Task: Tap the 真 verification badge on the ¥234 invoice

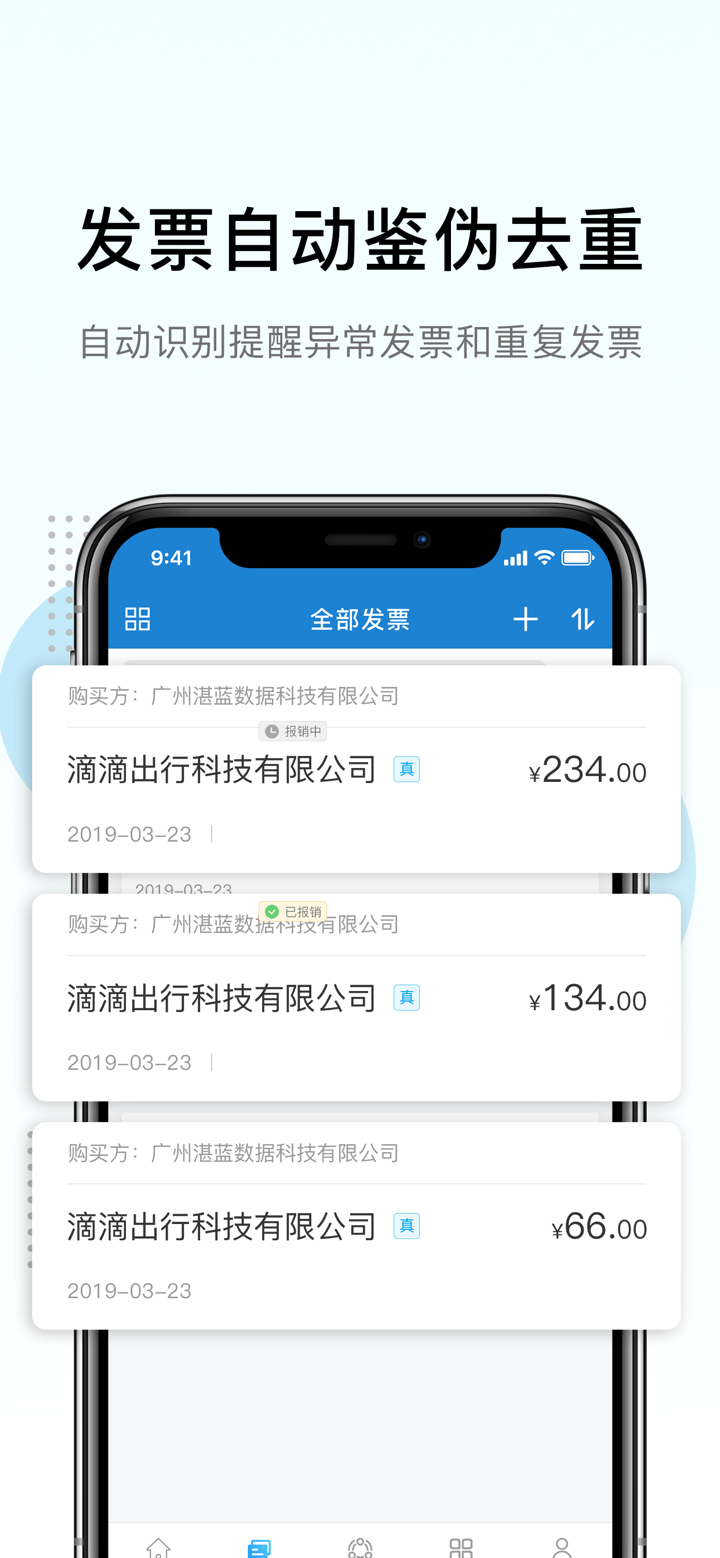Action: [404, 769]
